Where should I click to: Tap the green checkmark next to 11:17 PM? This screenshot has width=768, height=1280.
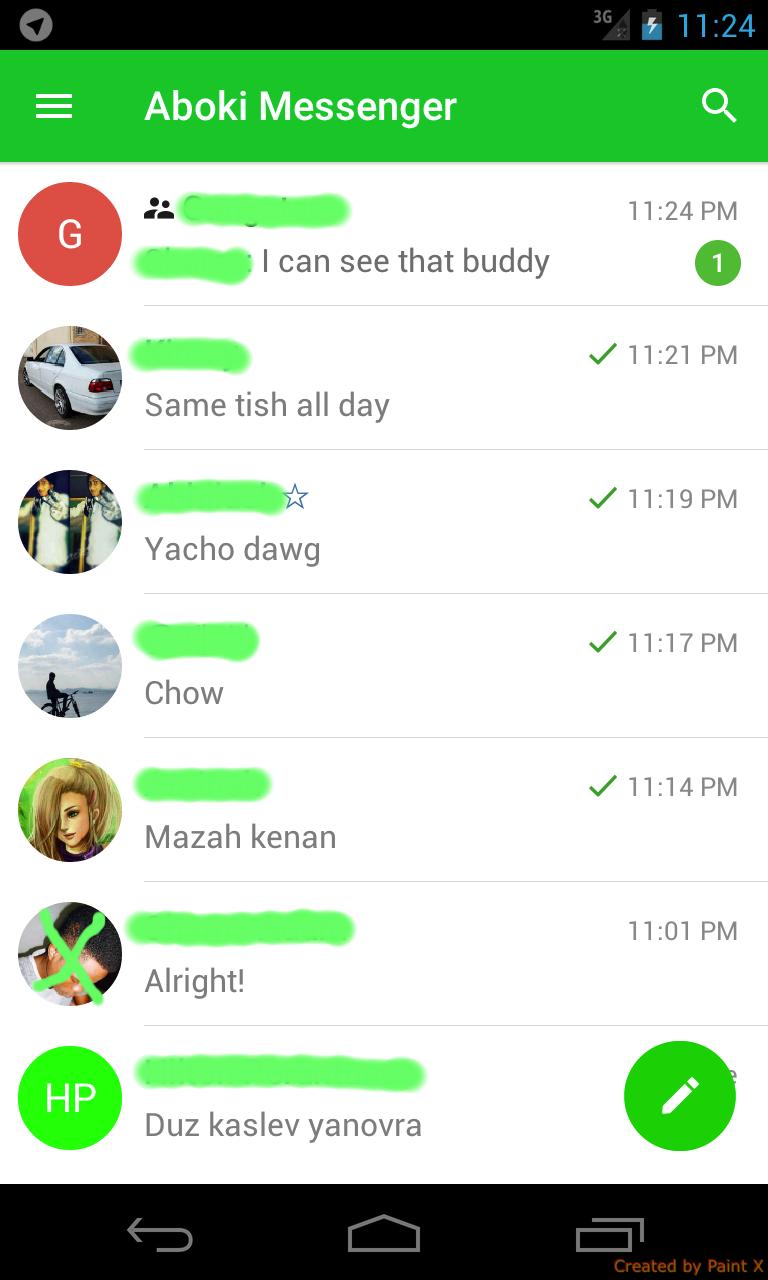[x=602, y=642]
